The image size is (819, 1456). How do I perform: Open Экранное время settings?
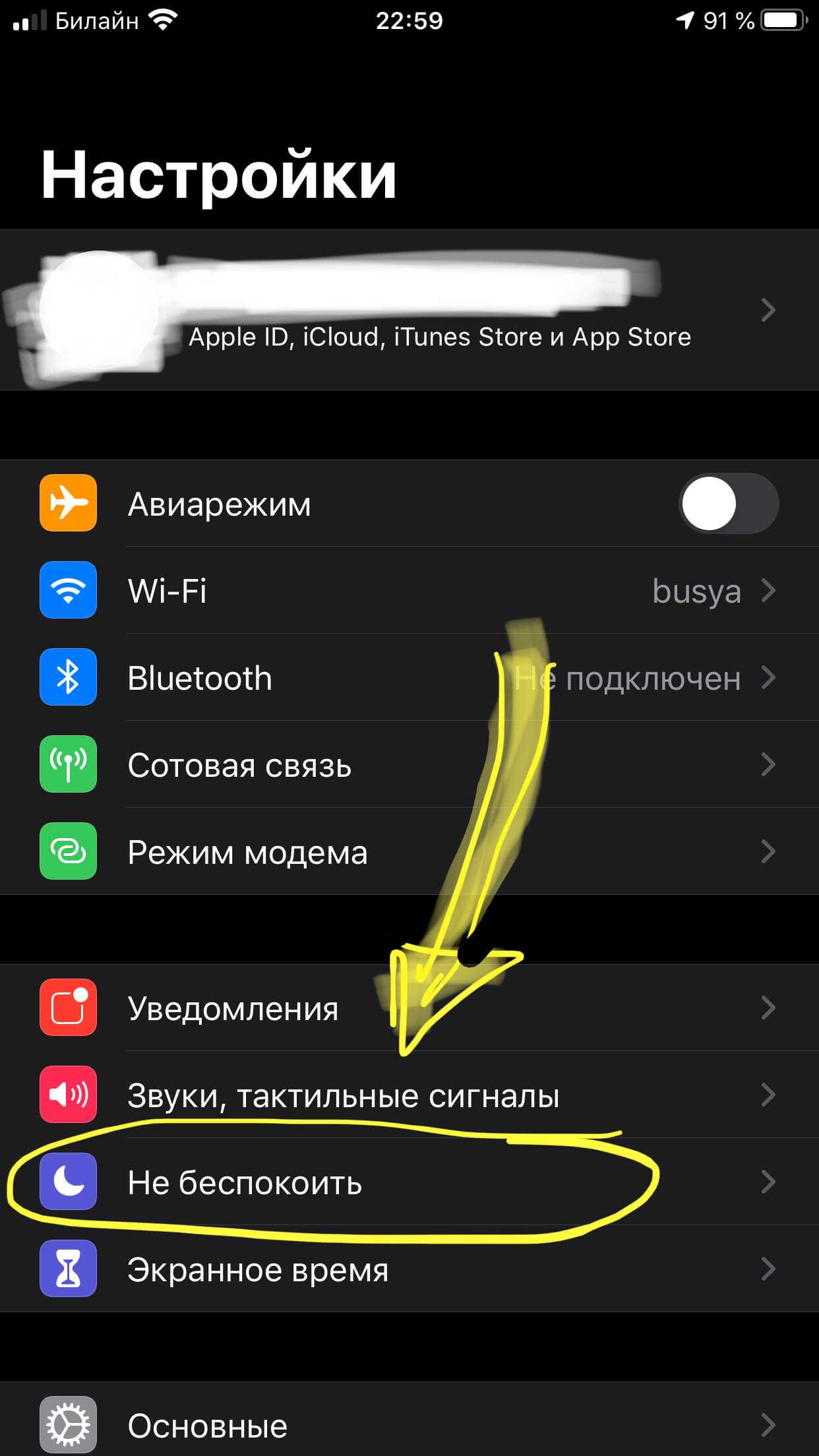click(409, 1269)
